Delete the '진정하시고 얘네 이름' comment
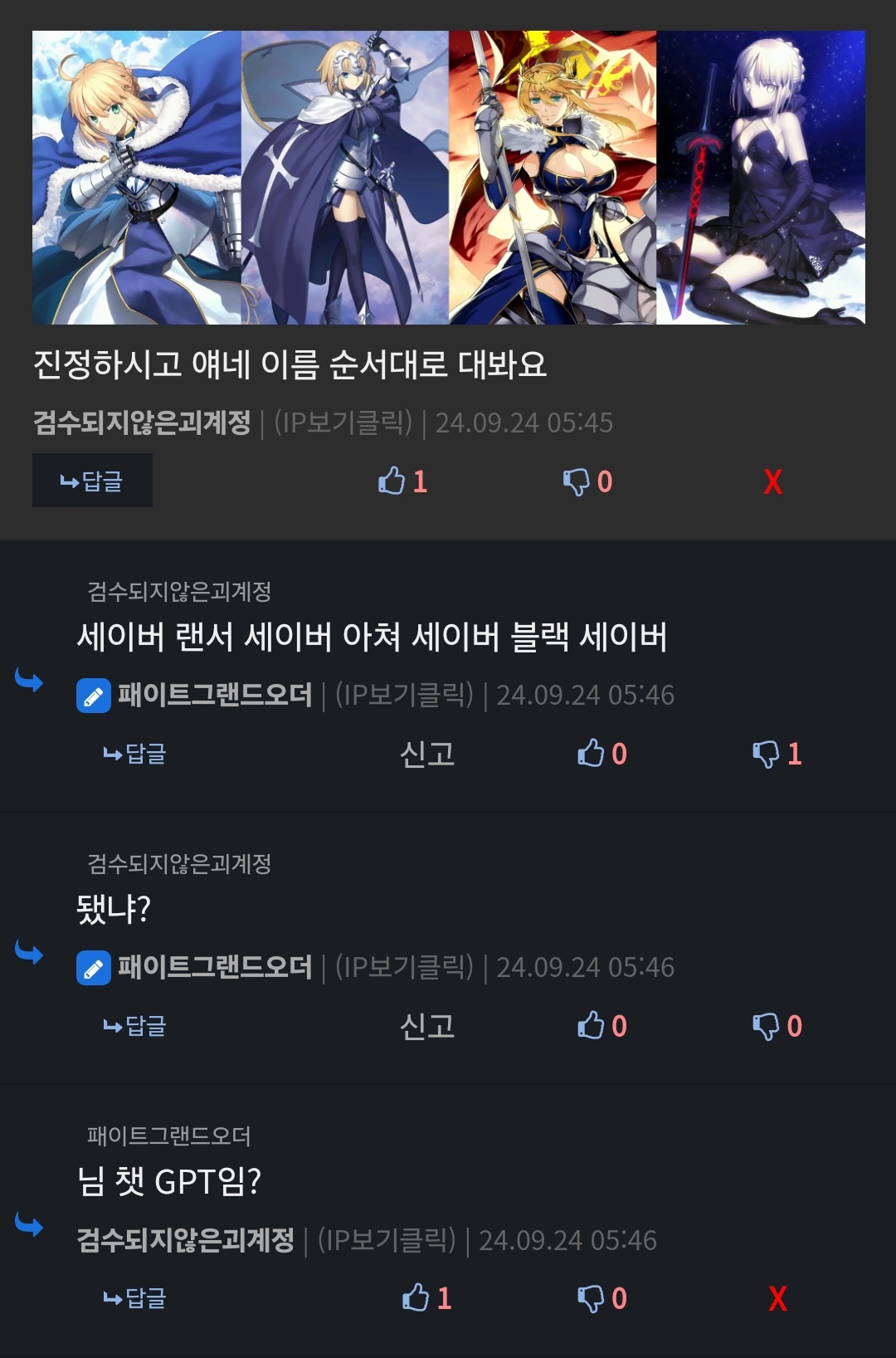The image size is (896, 1358). [x=772, y=481]
